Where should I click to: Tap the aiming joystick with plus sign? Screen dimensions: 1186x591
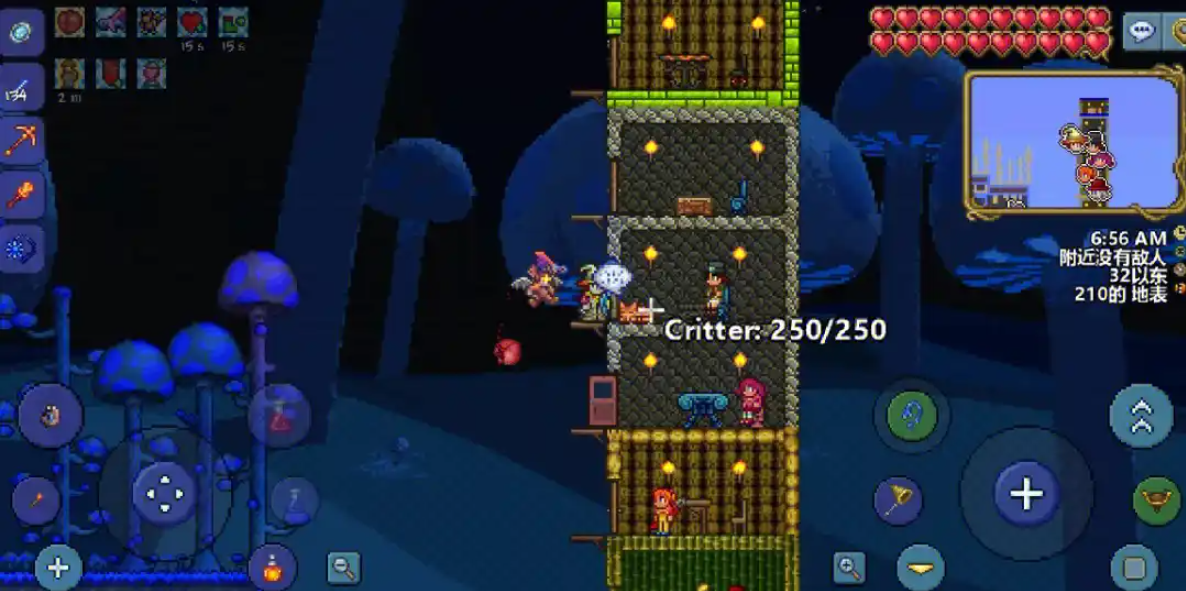[1027, 493]
